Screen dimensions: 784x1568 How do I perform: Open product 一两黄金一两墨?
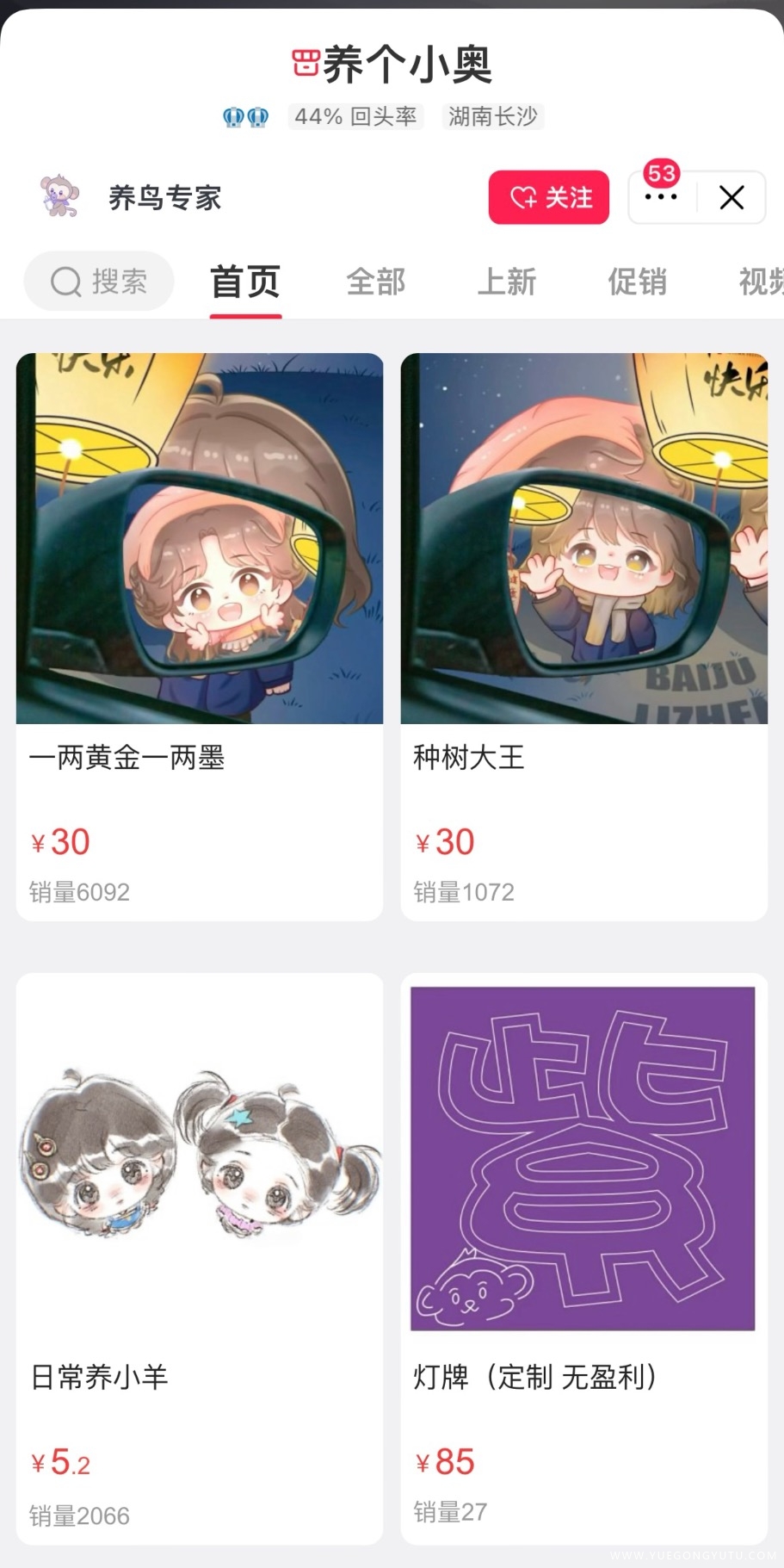click(x=200, y=603)
